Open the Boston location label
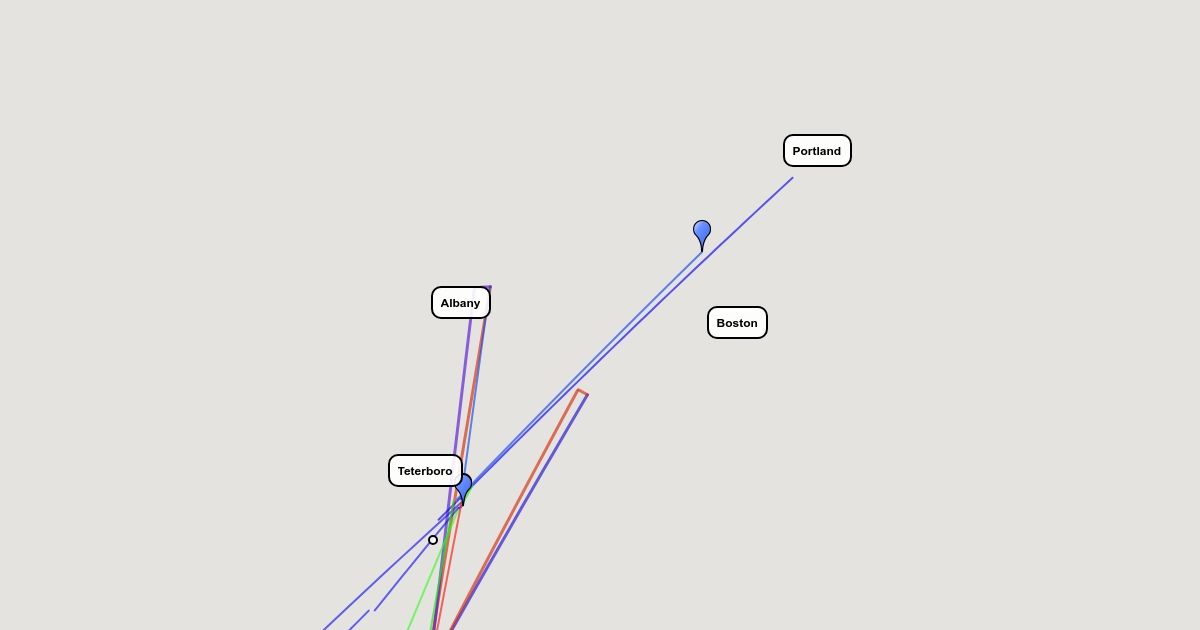The width and height of the screenshot is (1200, 630). [x=737, y=323]
